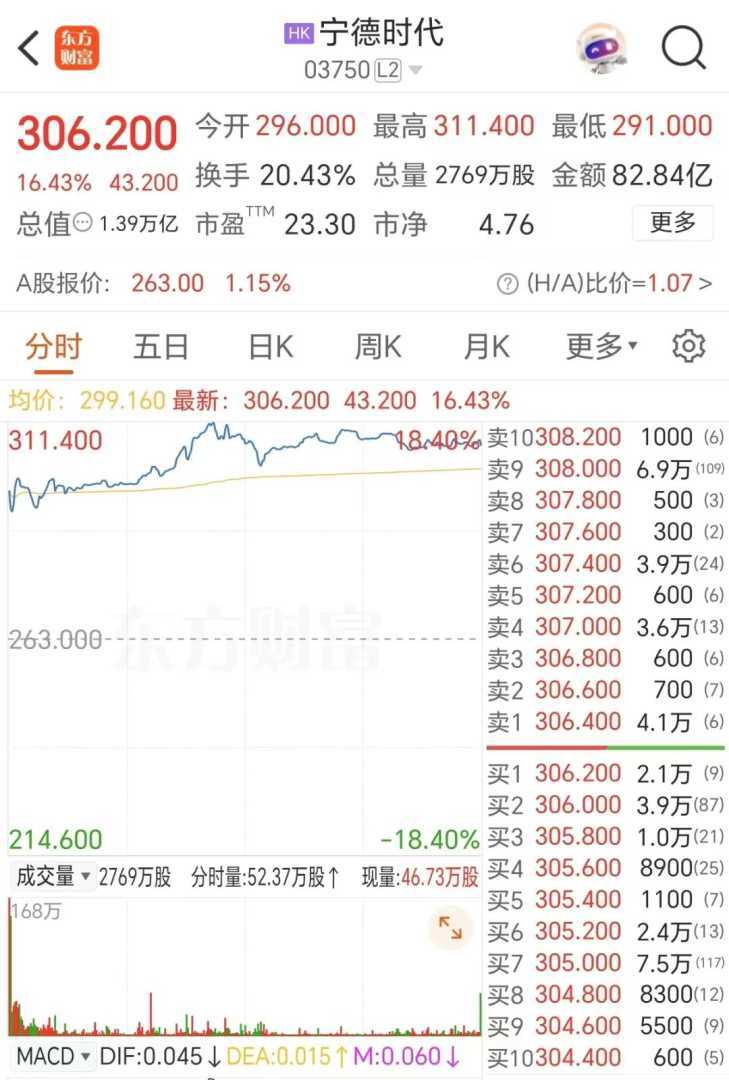The width and height of the screenshot is (729, 1080).
Task: Open the robot assistant icon
Action: tap(601, 47)
